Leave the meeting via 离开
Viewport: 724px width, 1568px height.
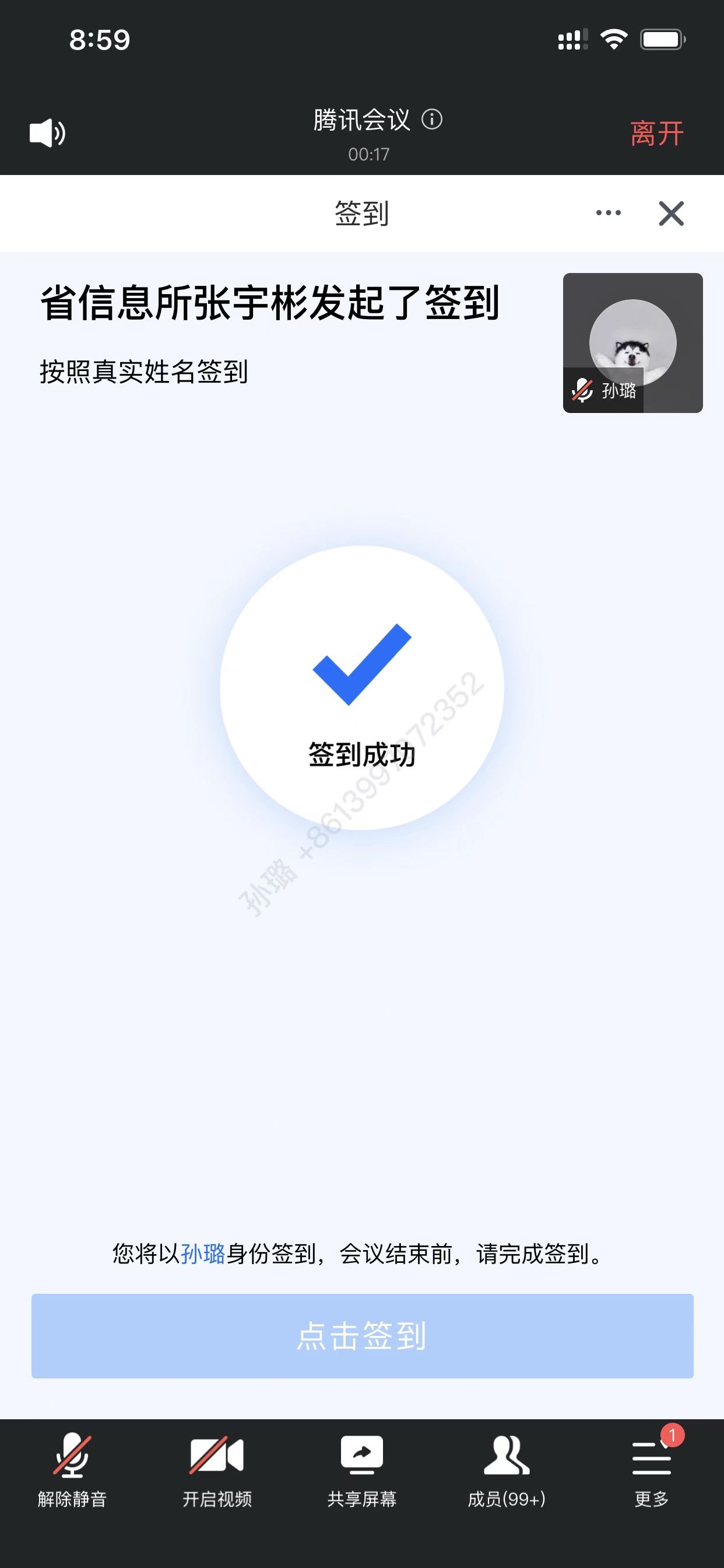tap(656, 134)
